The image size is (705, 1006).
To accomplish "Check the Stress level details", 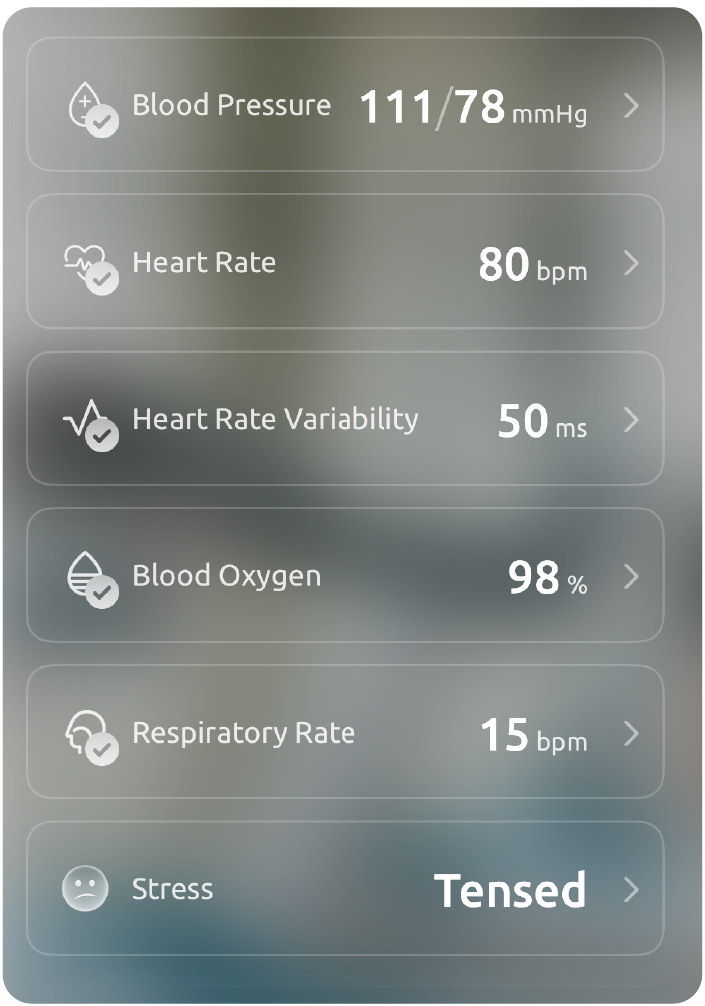I will pos(345,889).
